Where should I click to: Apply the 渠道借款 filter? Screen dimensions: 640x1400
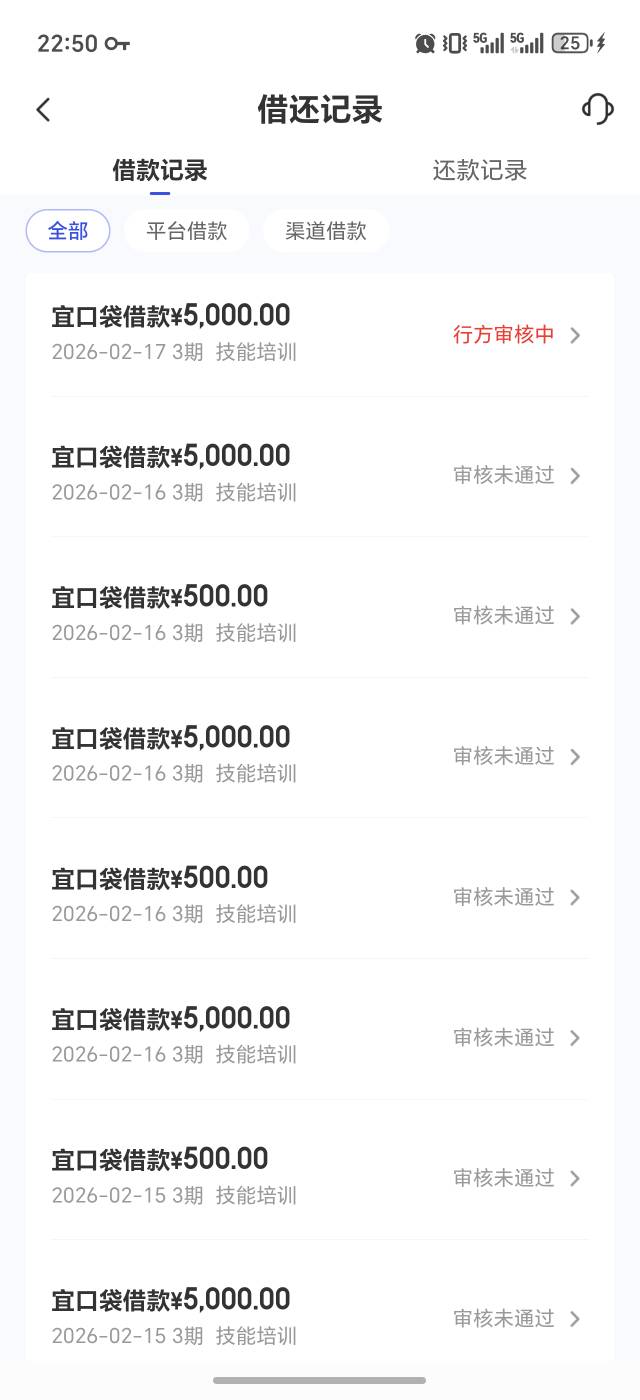(326, 231)
